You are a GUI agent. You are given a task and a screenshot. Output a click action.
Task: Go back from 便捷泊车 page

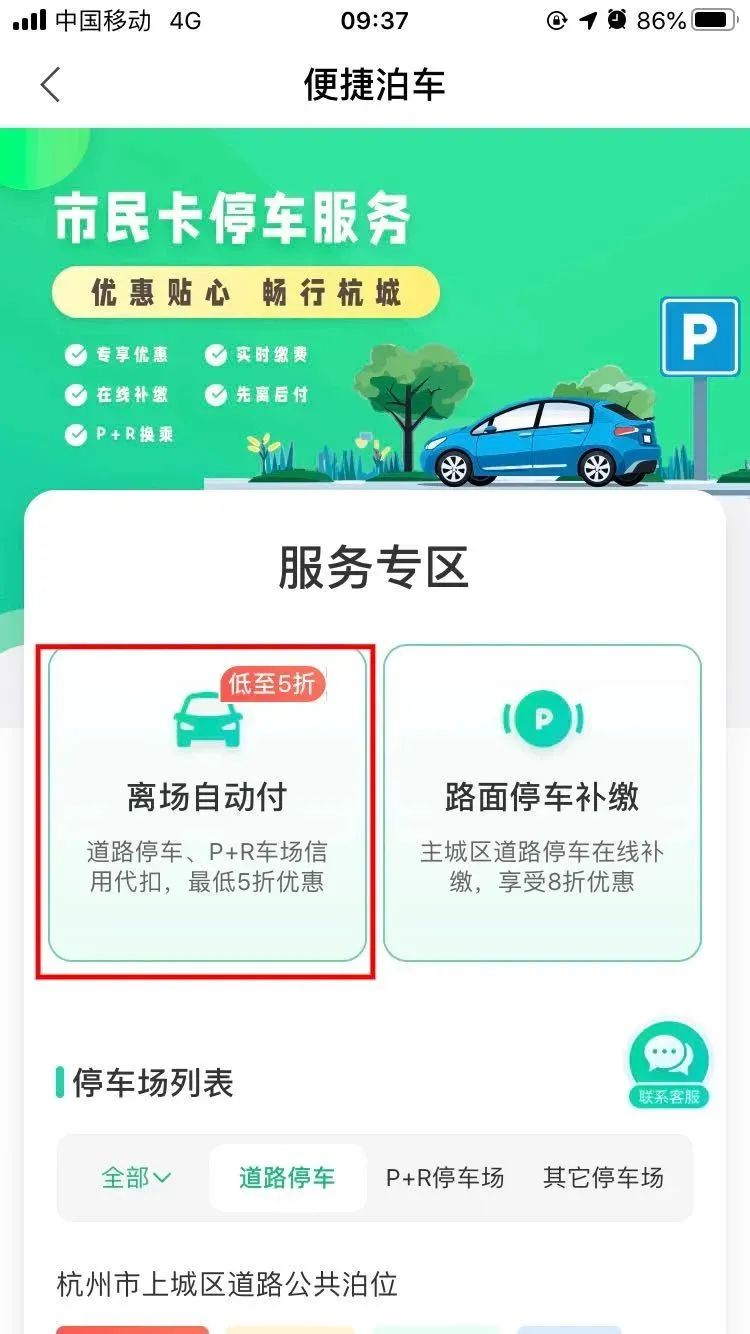click(x=50, y=85)
